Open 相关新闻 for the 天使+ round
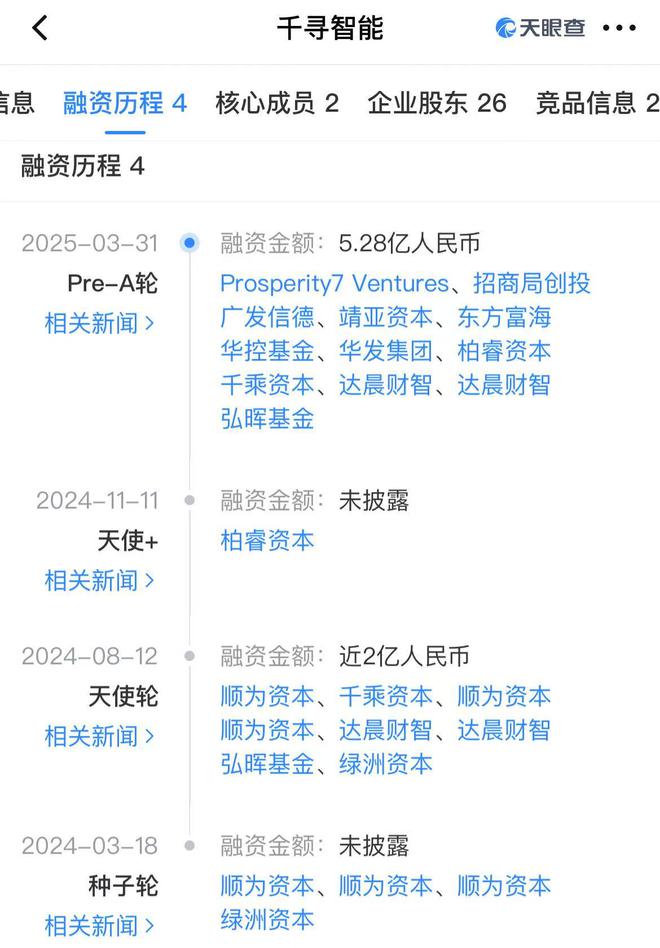The width and height of the screenshot is (660, 948). coord(100,580)
